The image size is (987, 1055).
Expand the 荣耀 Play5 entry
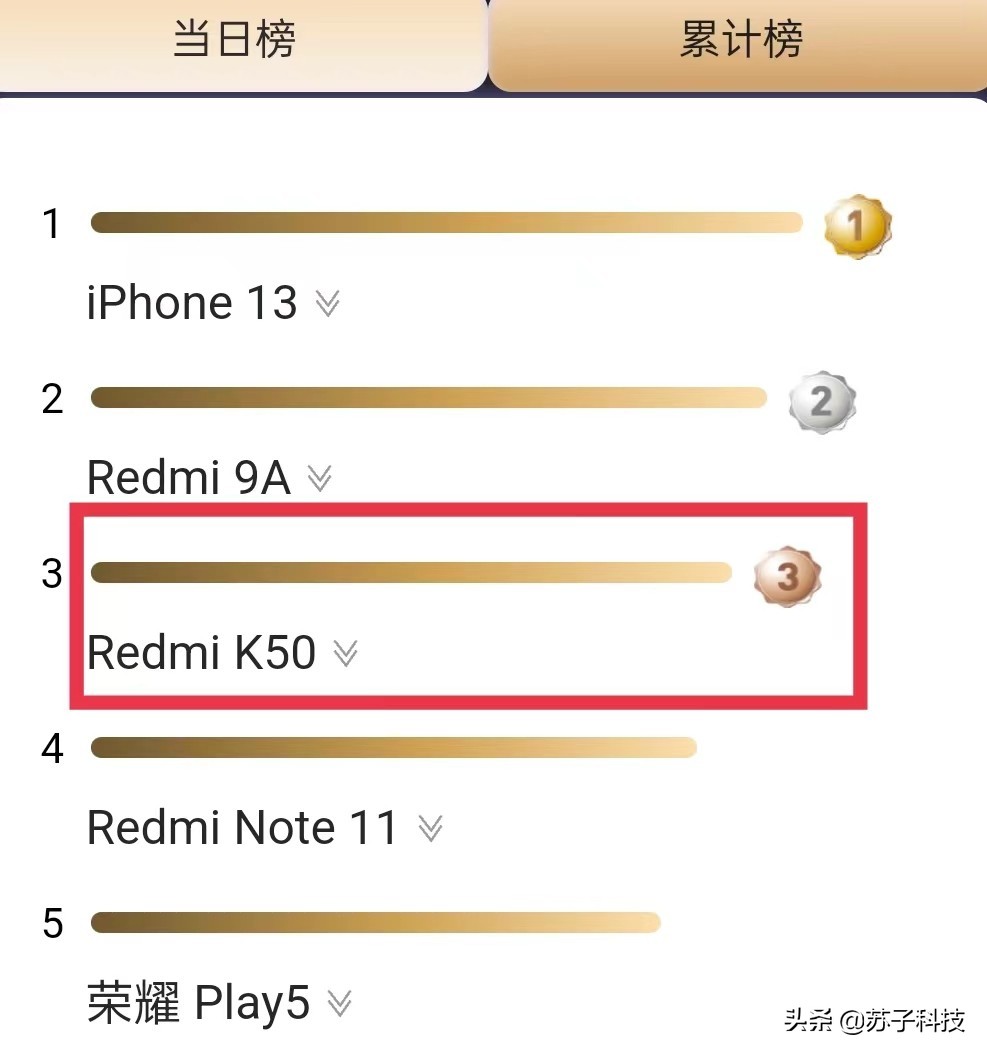(340, 1004)
